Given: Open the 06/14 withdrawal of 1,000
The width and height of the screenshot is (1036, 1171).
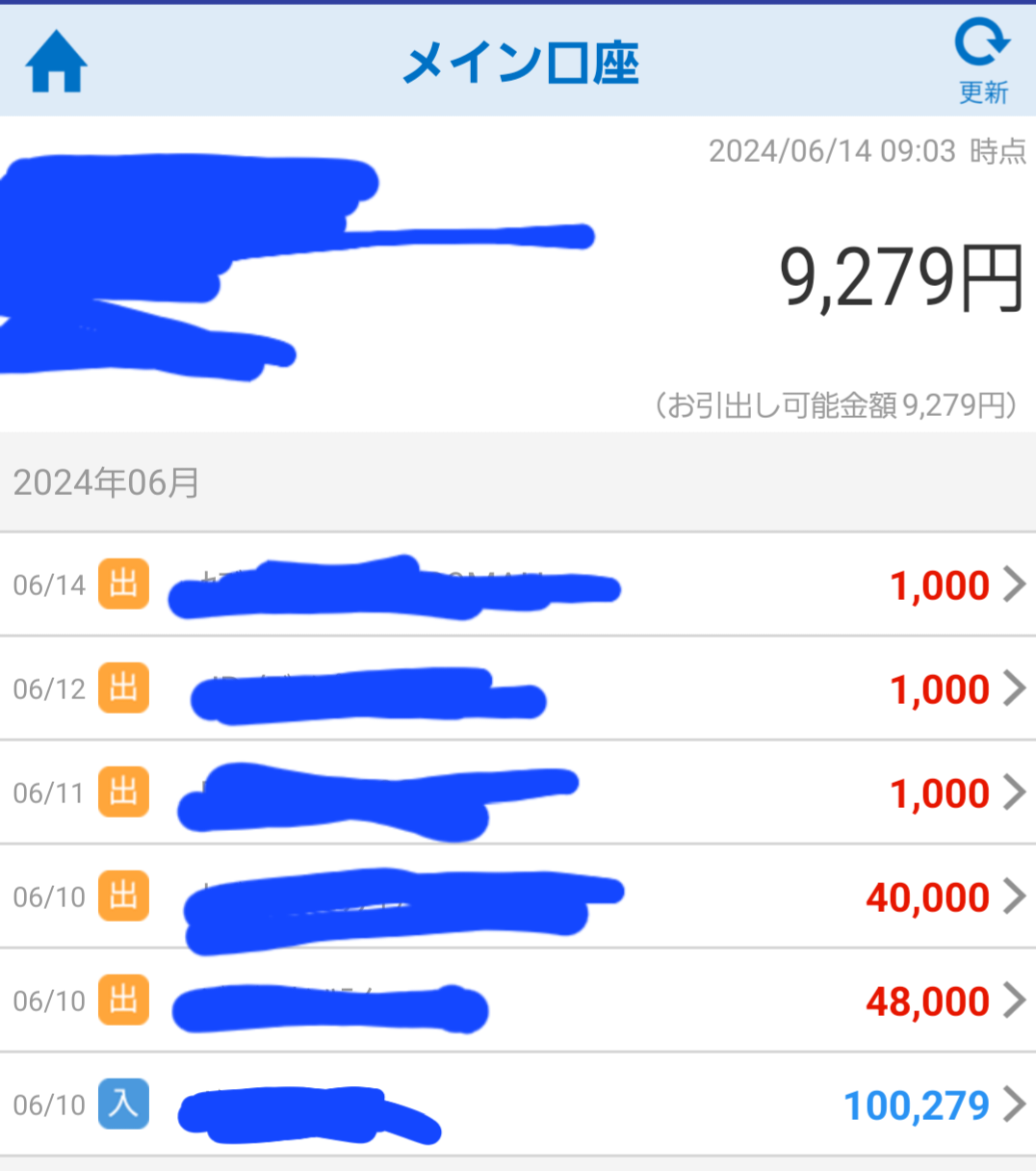Looking at the screenshot, I should click(518, 585).
